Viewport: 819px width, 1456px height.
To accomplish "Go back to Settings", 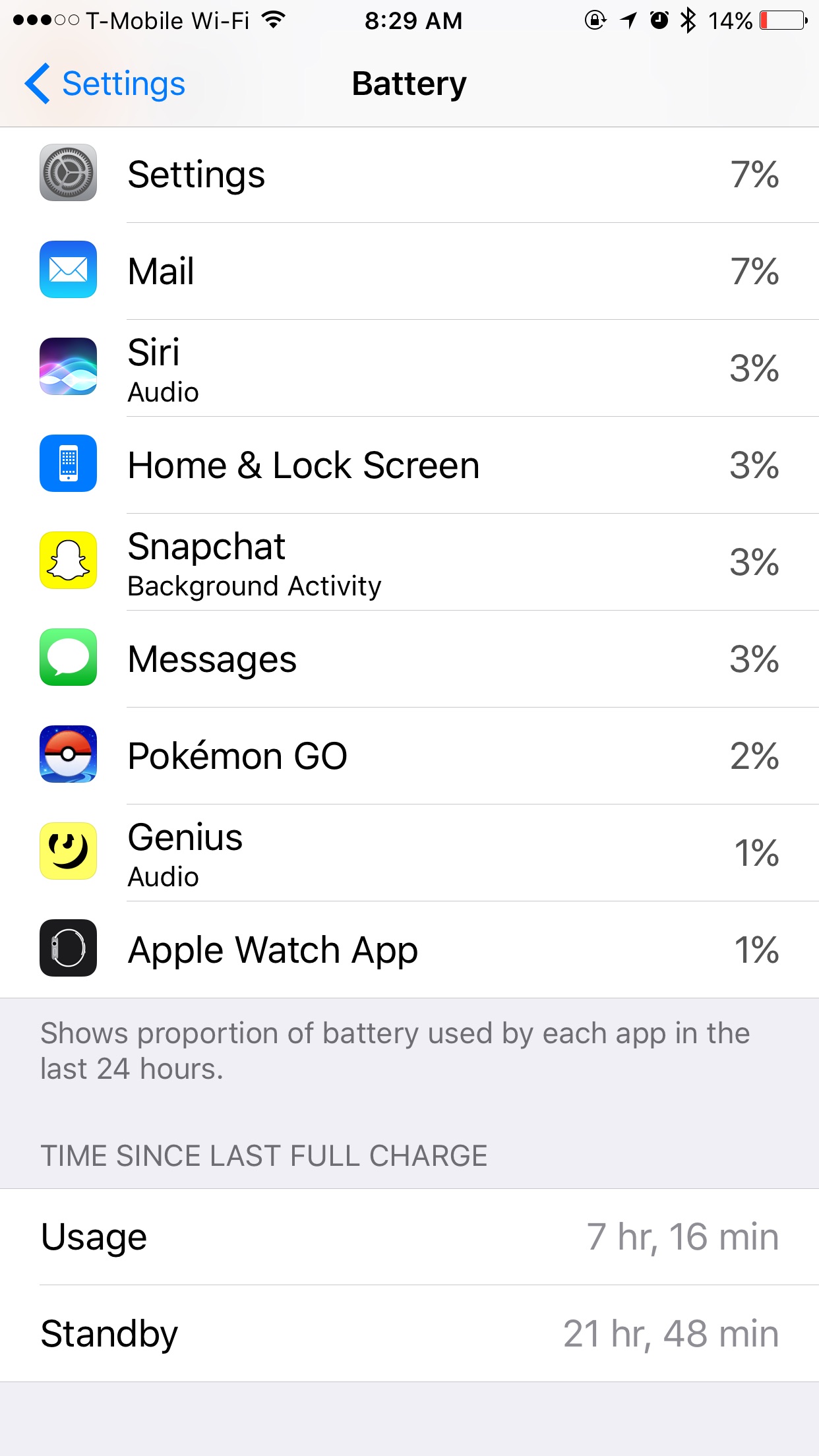I will click(x=106, y=84).
